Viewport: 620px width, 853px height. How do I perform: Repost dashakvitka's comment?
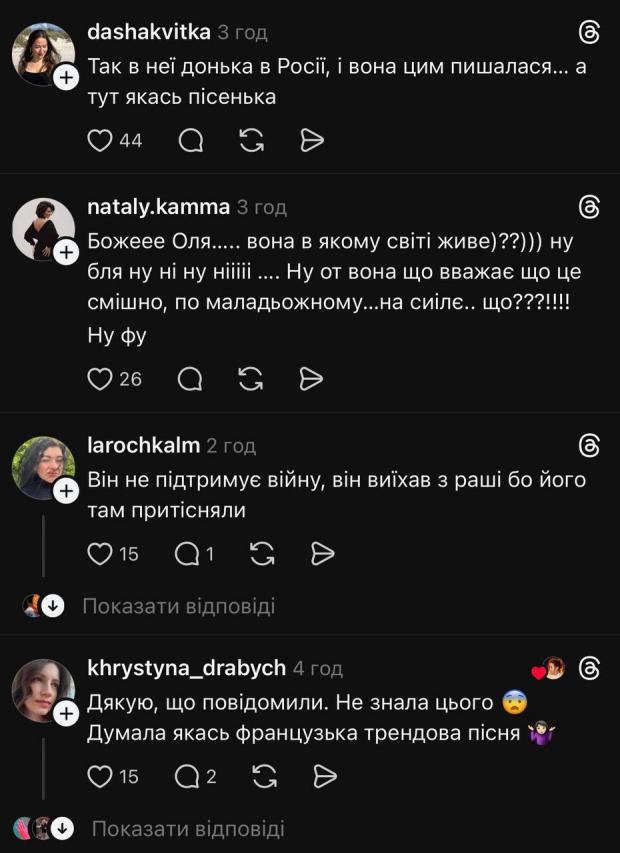251,141
